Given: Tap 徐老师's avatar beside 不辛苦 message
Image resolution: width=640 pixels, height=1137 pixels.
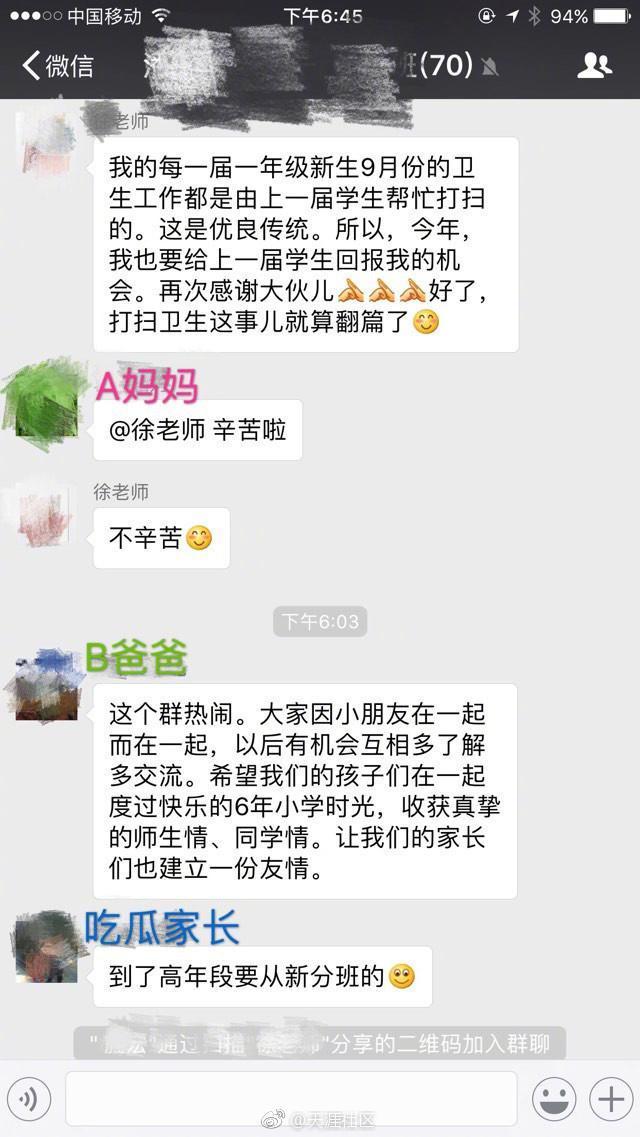Looking at the screenshot, I should pos(45,515).
